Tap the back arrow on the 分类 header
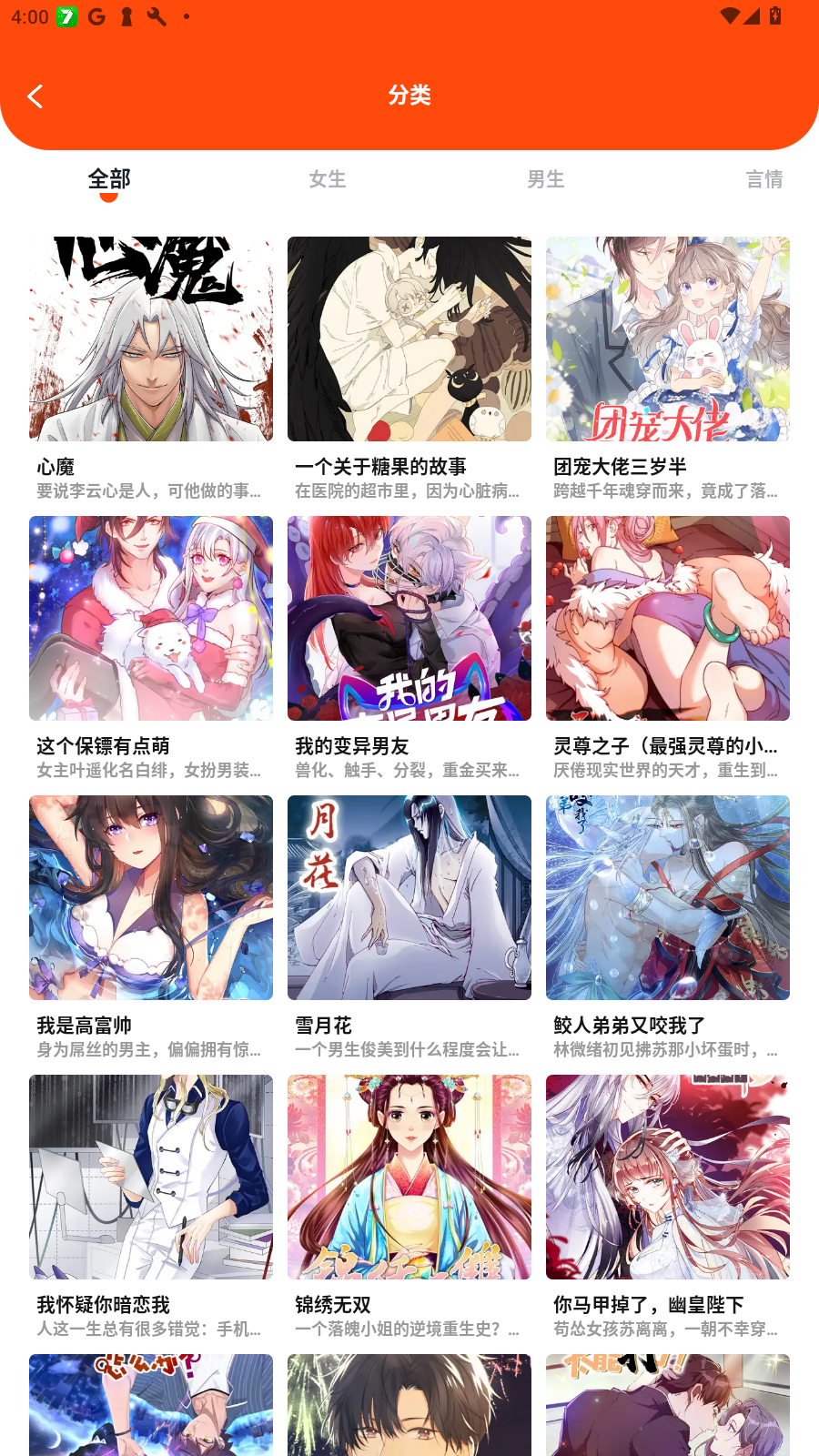Image resolution: width=819 pixels, height=1456 pixels. (36, 96)
